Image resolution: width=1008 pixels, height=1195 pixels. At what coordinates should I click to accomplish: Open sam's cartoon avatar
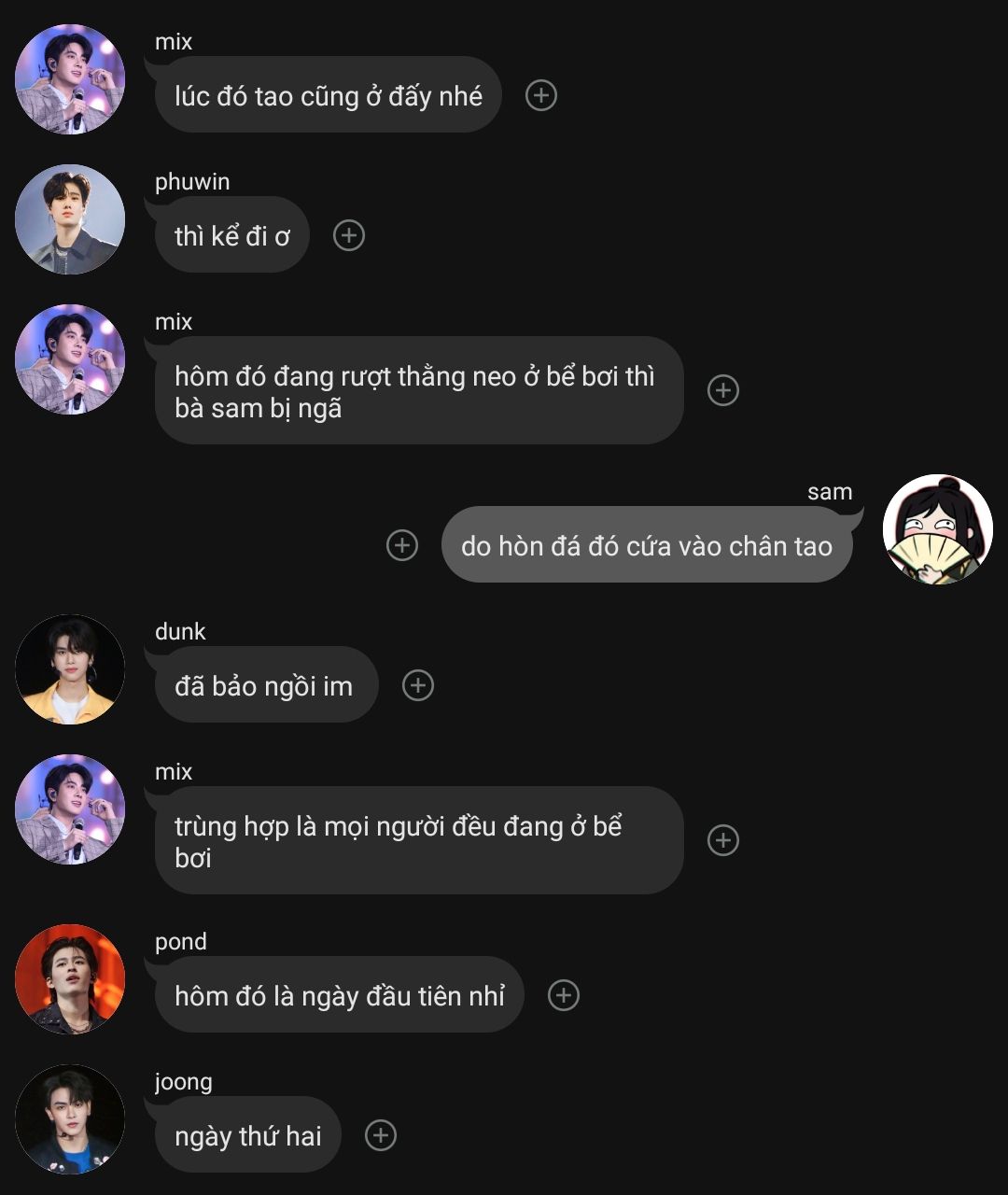coord(937,529)
